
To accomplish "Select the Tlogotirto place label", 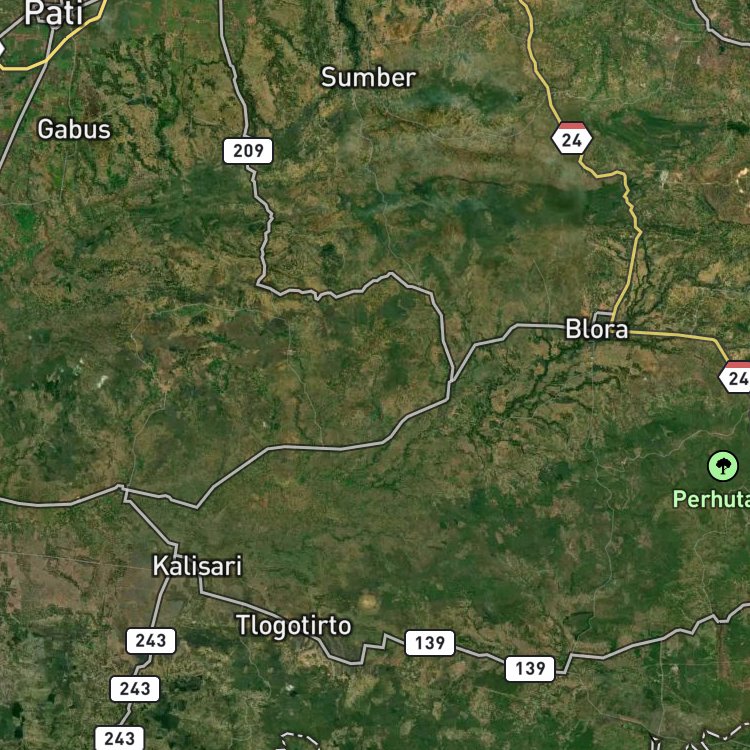I will 294,626.
